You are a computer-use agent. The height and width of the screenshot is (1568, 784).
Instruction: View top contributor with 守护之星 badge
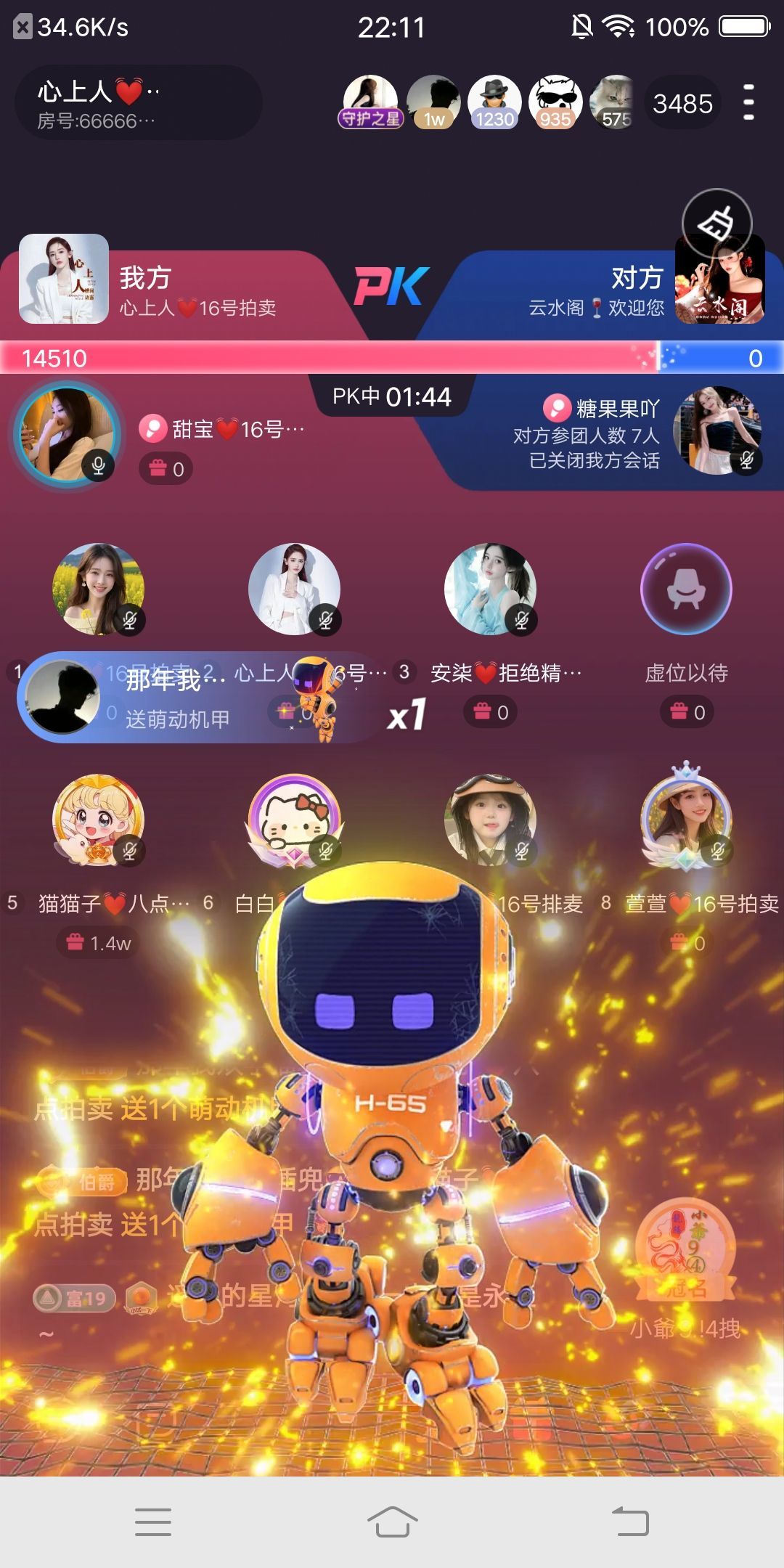[x=370, y=102]
